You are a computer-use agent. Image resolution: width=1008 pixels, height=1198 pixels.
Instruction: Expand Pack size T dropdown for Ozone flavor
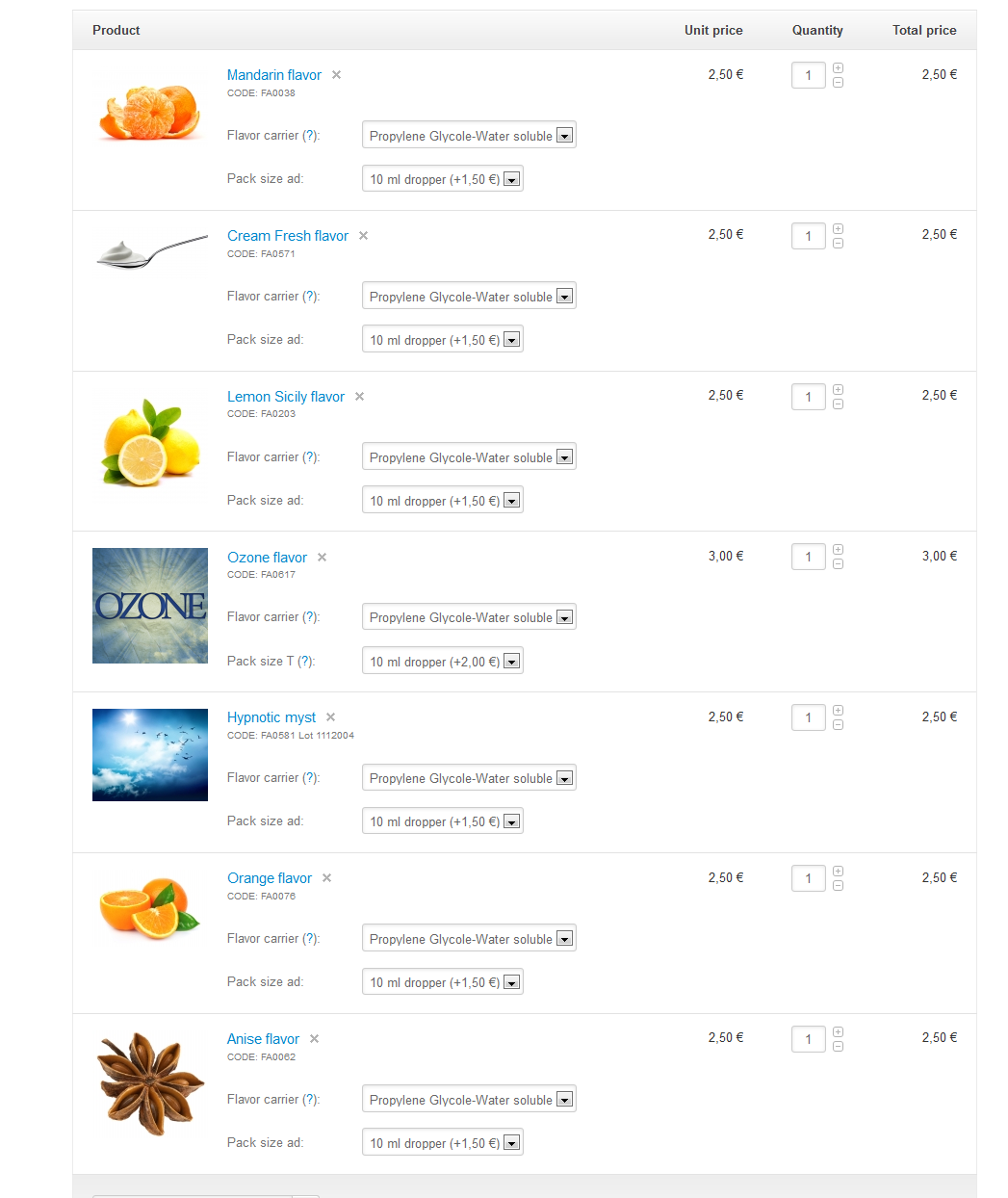pyautogui.click(x=442, y=662)
